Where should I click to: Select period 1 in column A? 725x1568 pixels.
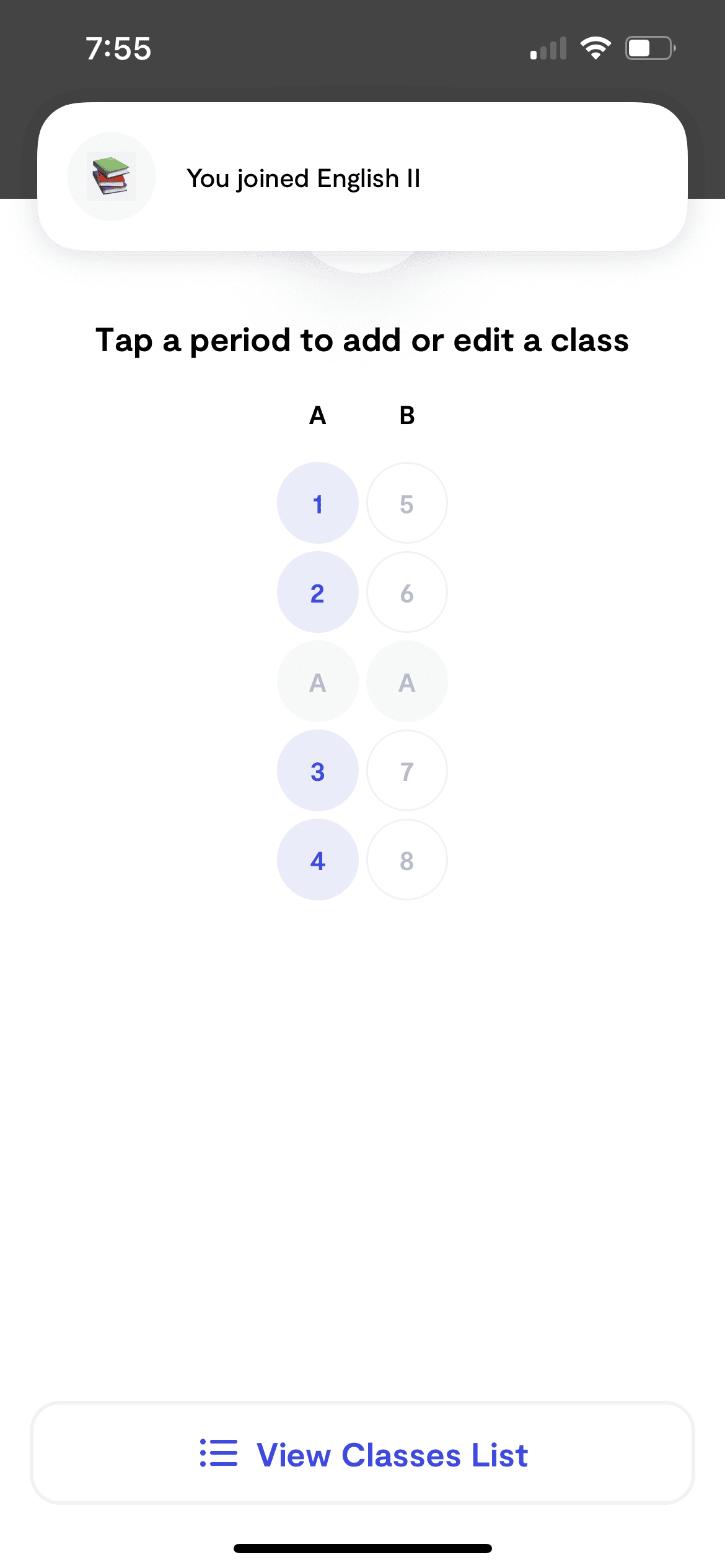[317, 503]
